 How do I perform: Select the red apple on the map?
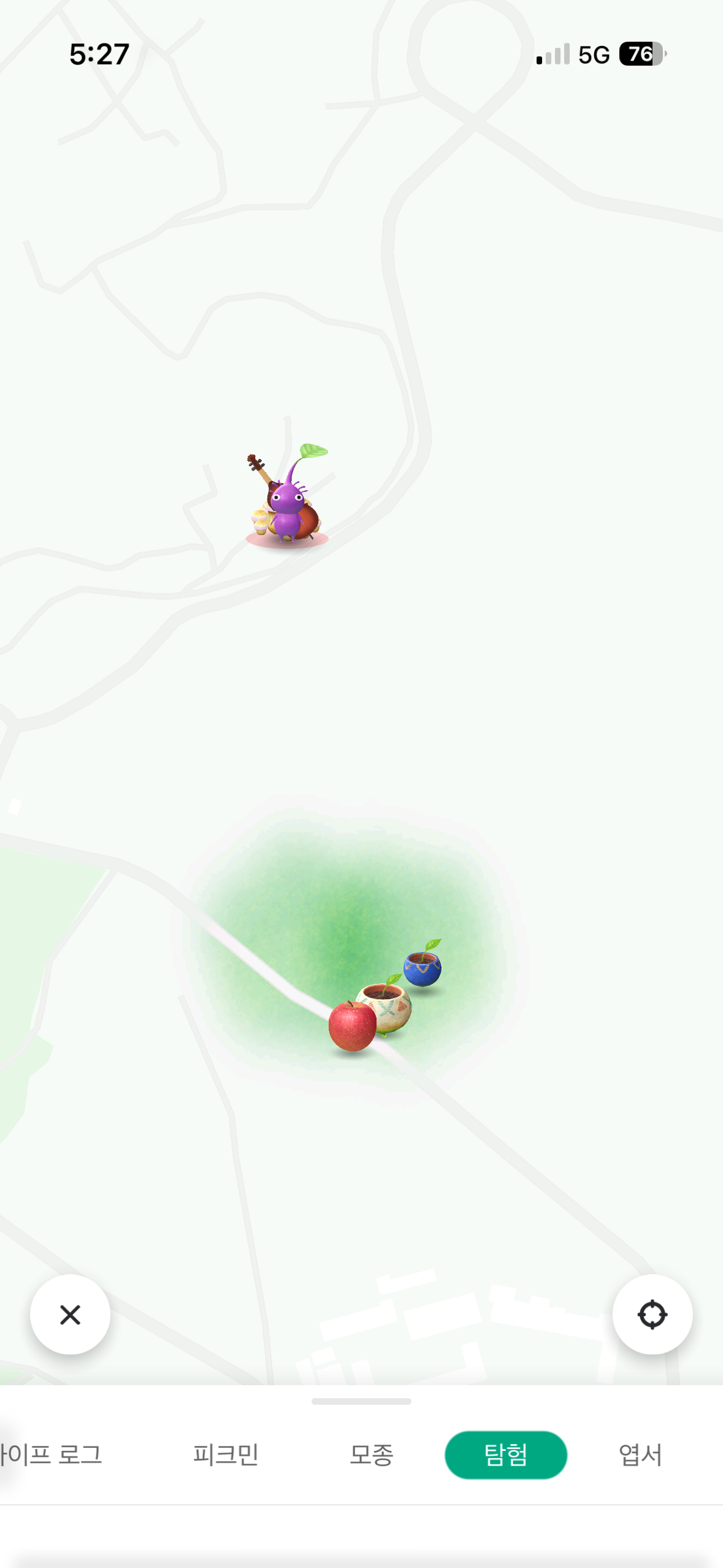(352, 1026)
